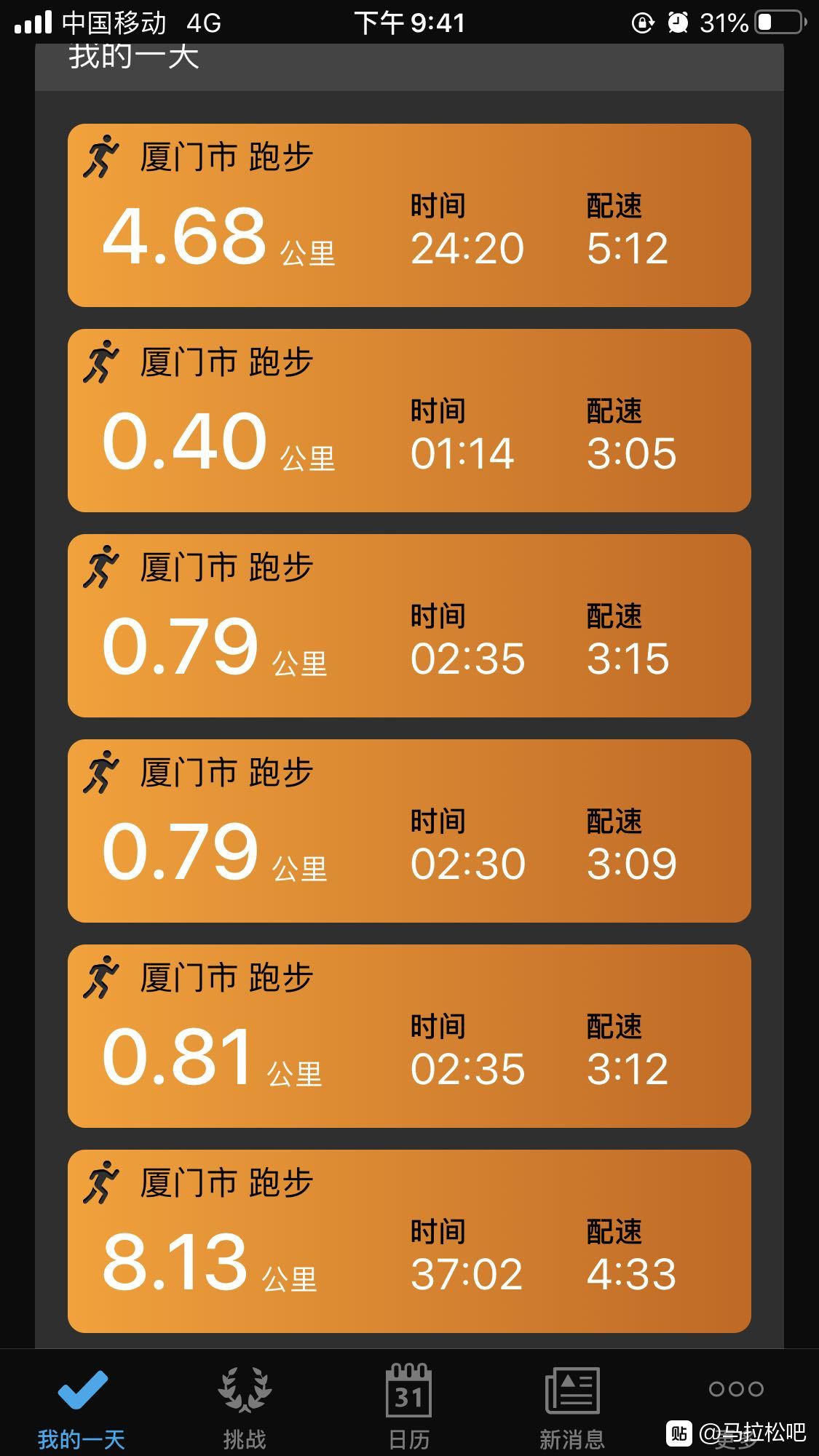Image resolution: width=819 pixels, height=1456 pixels.
Task: Open the 0.40 公里 running activity card
Action: coord(409,421)
